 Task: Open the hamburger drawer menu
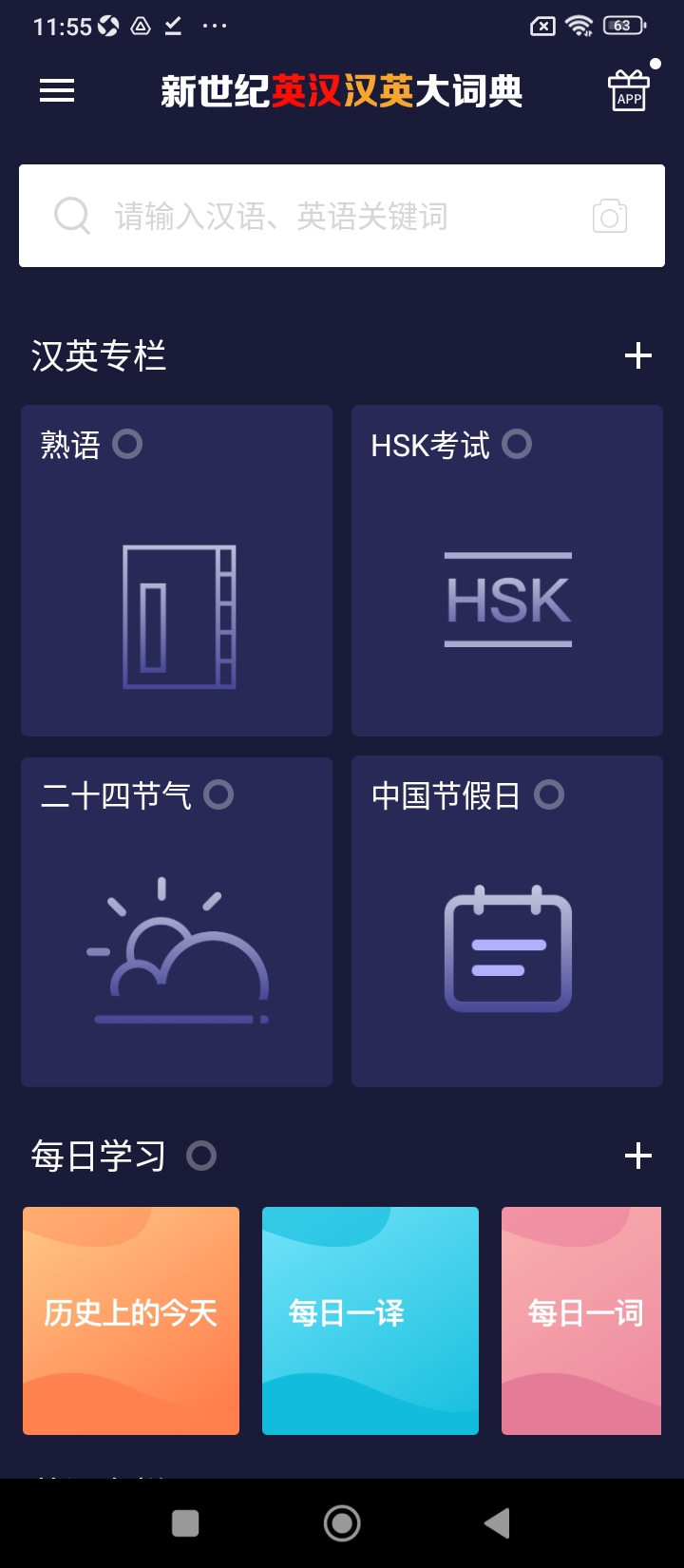57,91
